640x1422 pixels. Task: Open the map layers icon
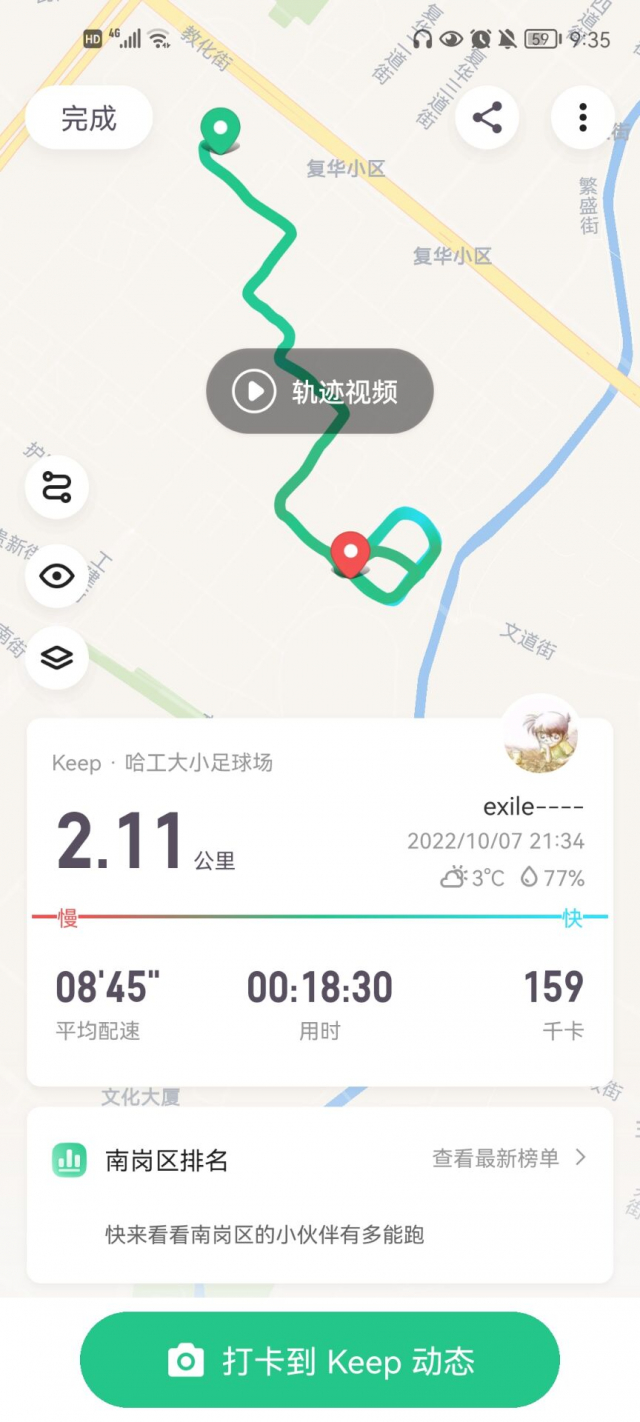pos(57,657)
